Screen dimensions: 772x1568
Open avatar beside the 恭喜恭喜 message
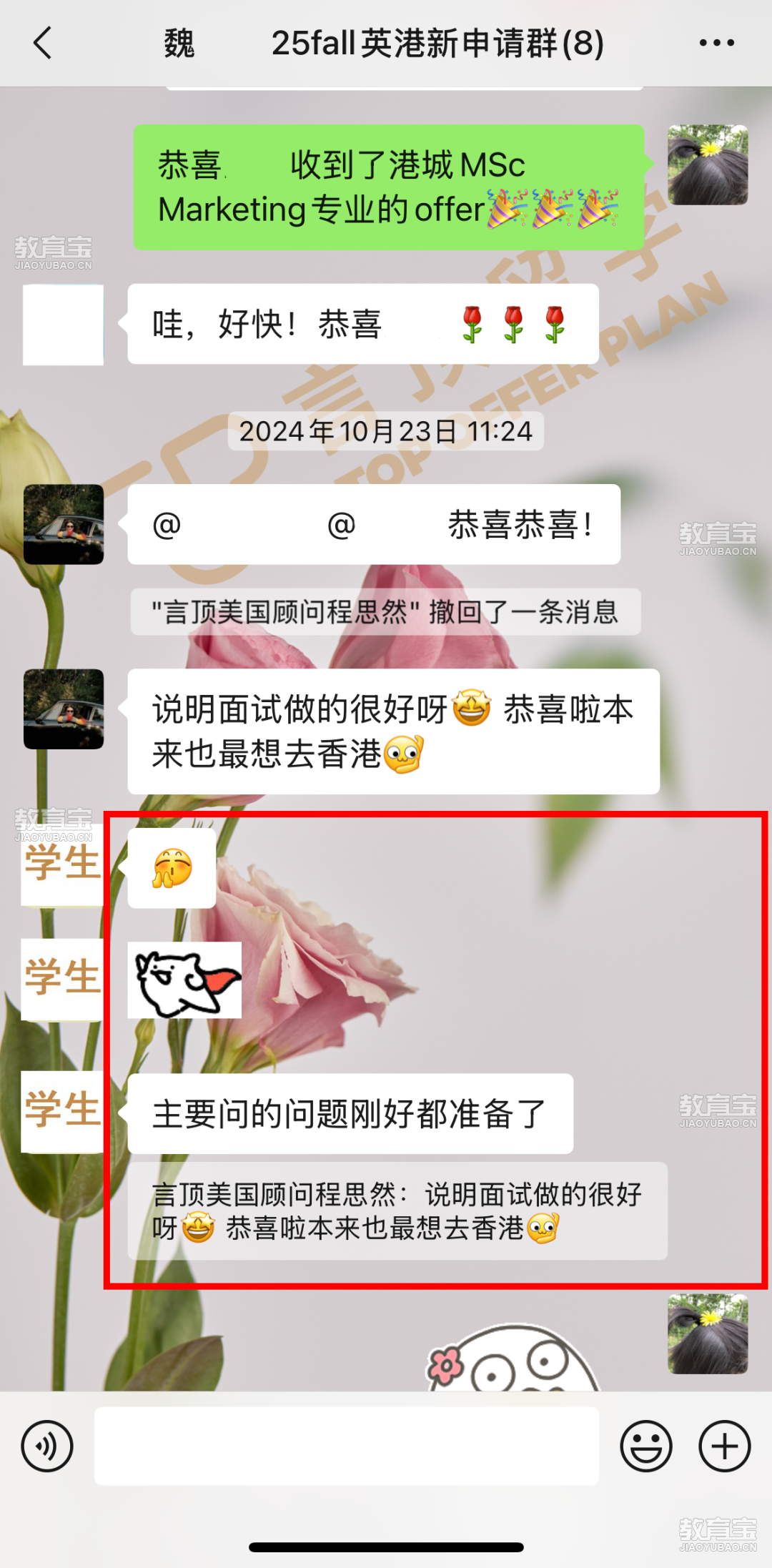pos(64,524)
